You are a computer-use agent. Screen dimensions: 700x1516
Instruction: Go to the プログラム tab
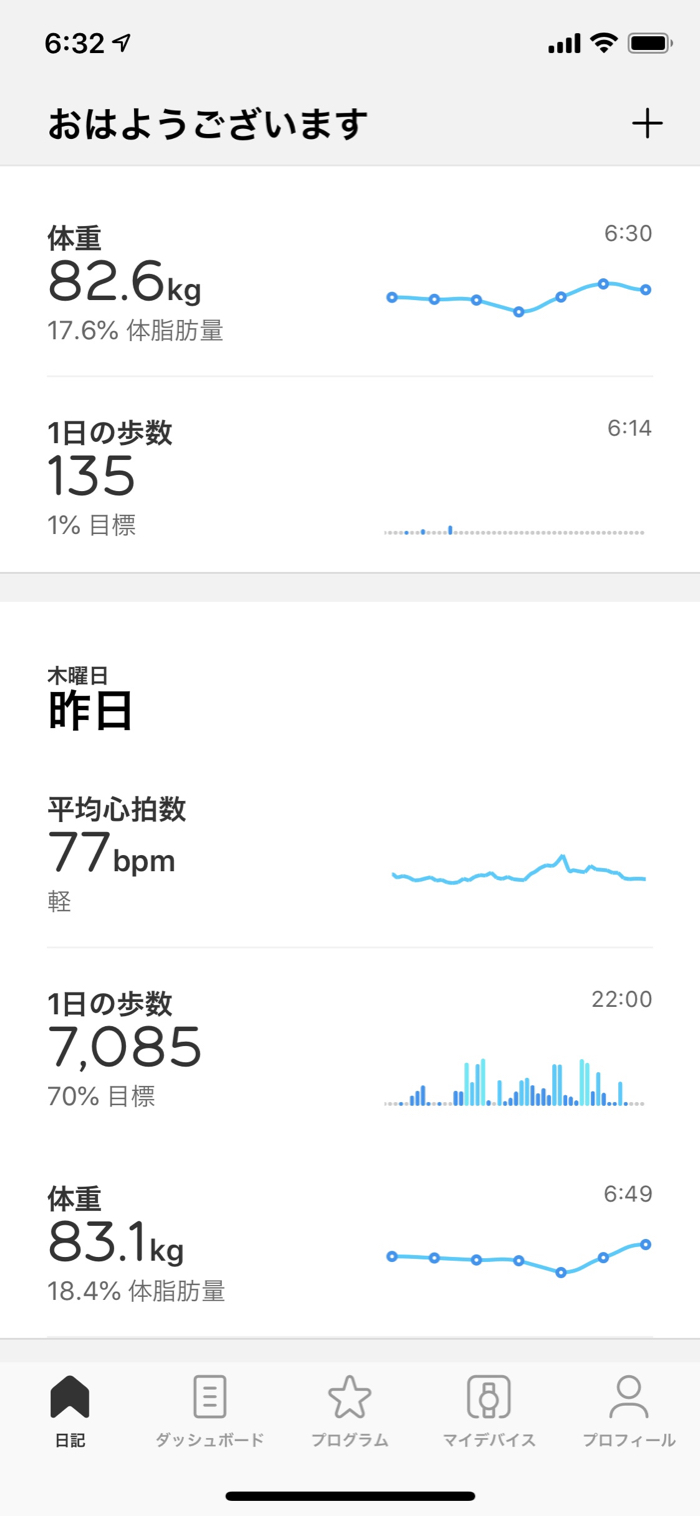click(x=350, y=1410)
